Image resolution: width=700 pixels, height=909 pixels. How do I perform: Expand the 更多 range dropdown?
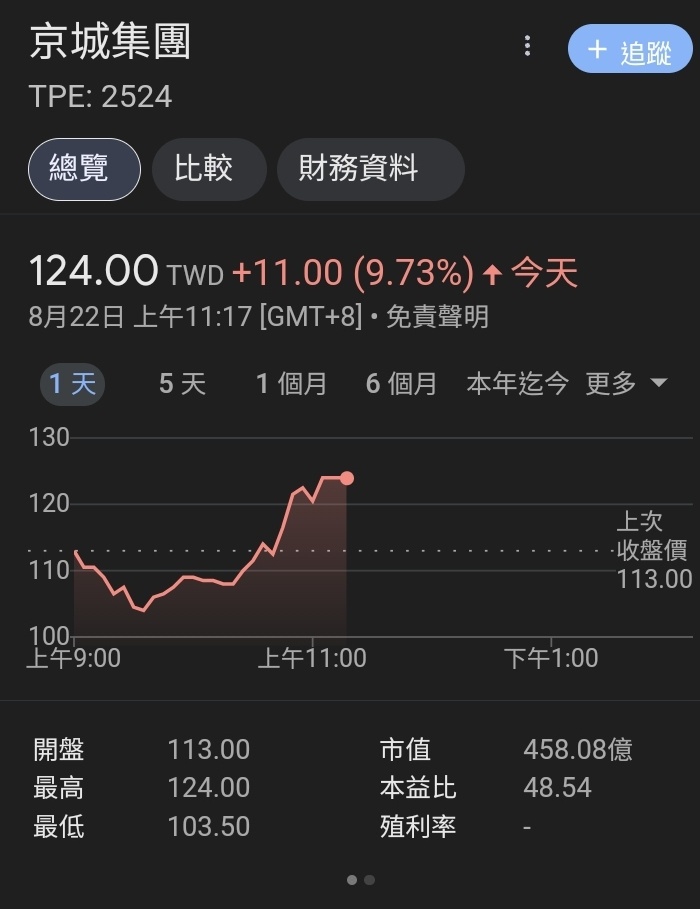pyautogui.click(x=626, y=384)
